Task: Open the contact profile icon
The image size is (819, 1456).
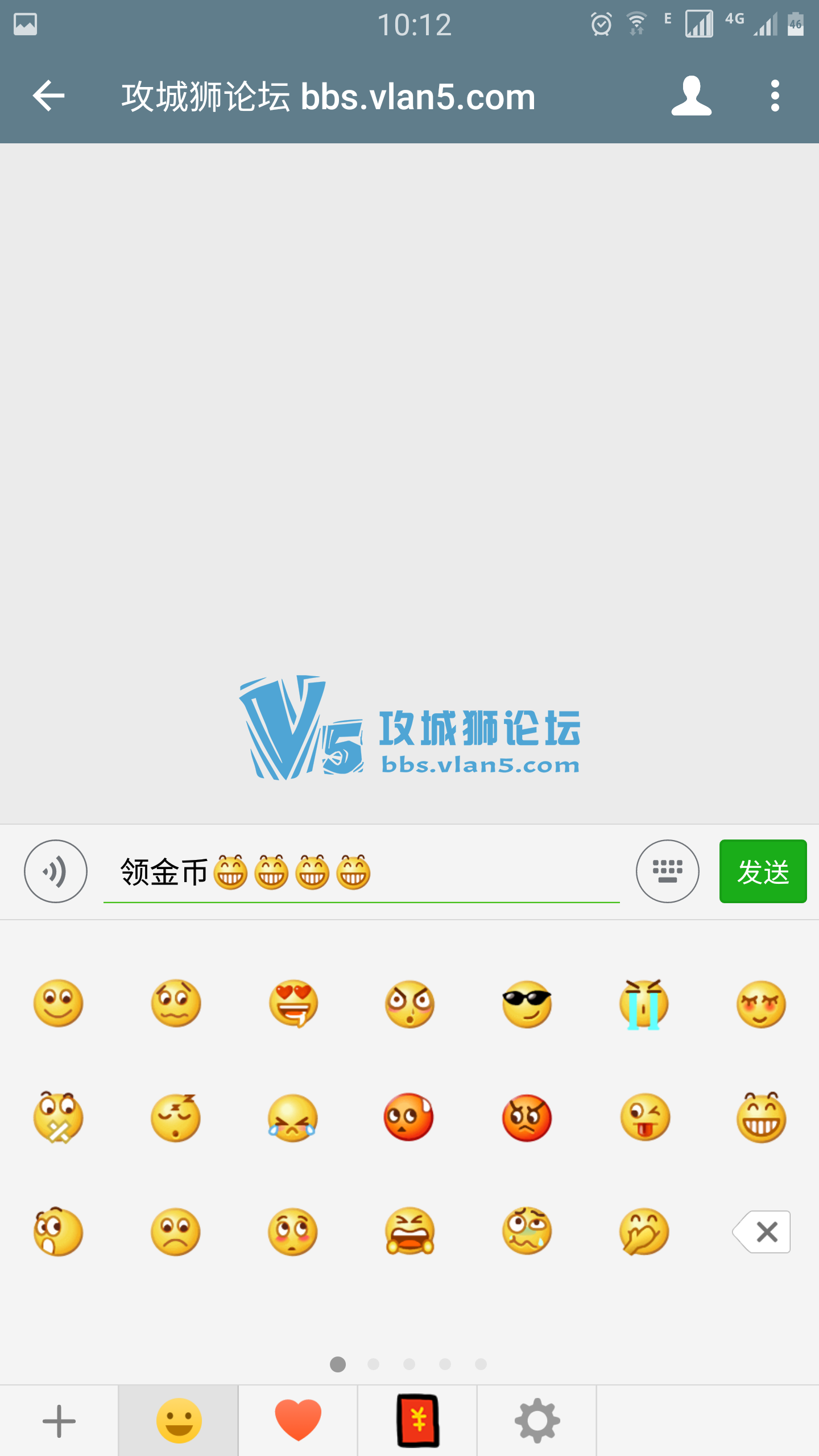Action: coord(691,96)
